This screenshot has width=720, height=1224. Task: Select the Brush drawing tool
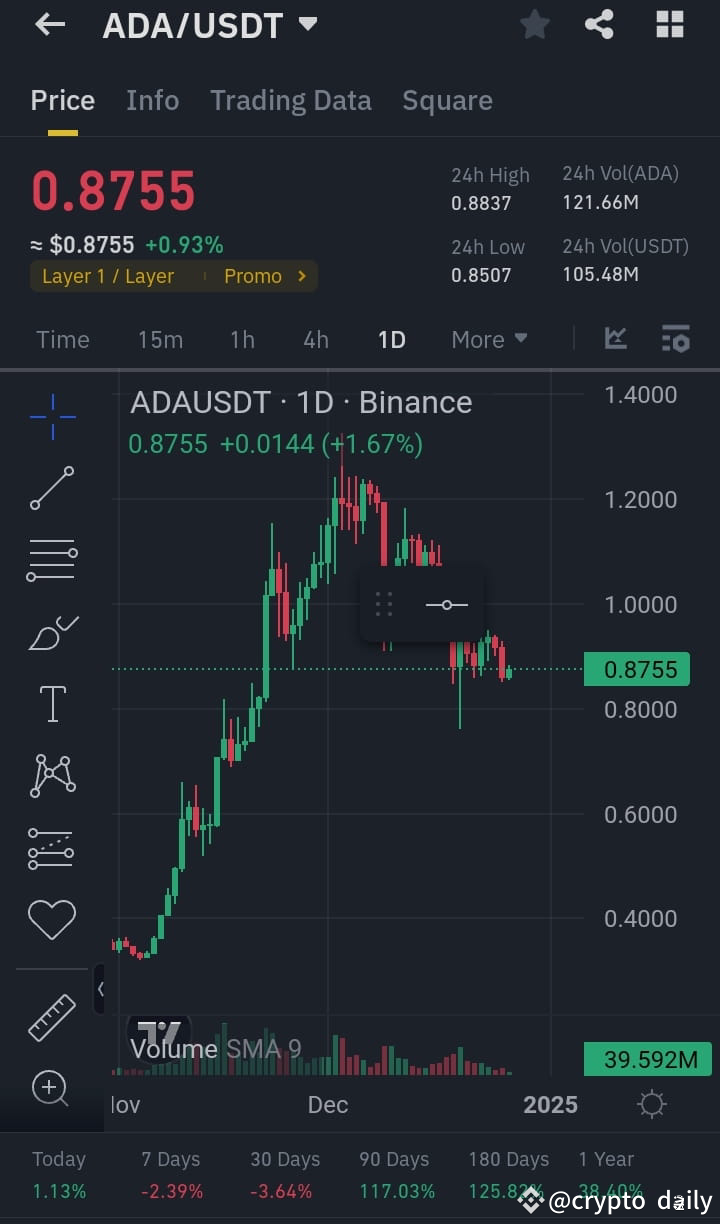[x=51, y=632]
